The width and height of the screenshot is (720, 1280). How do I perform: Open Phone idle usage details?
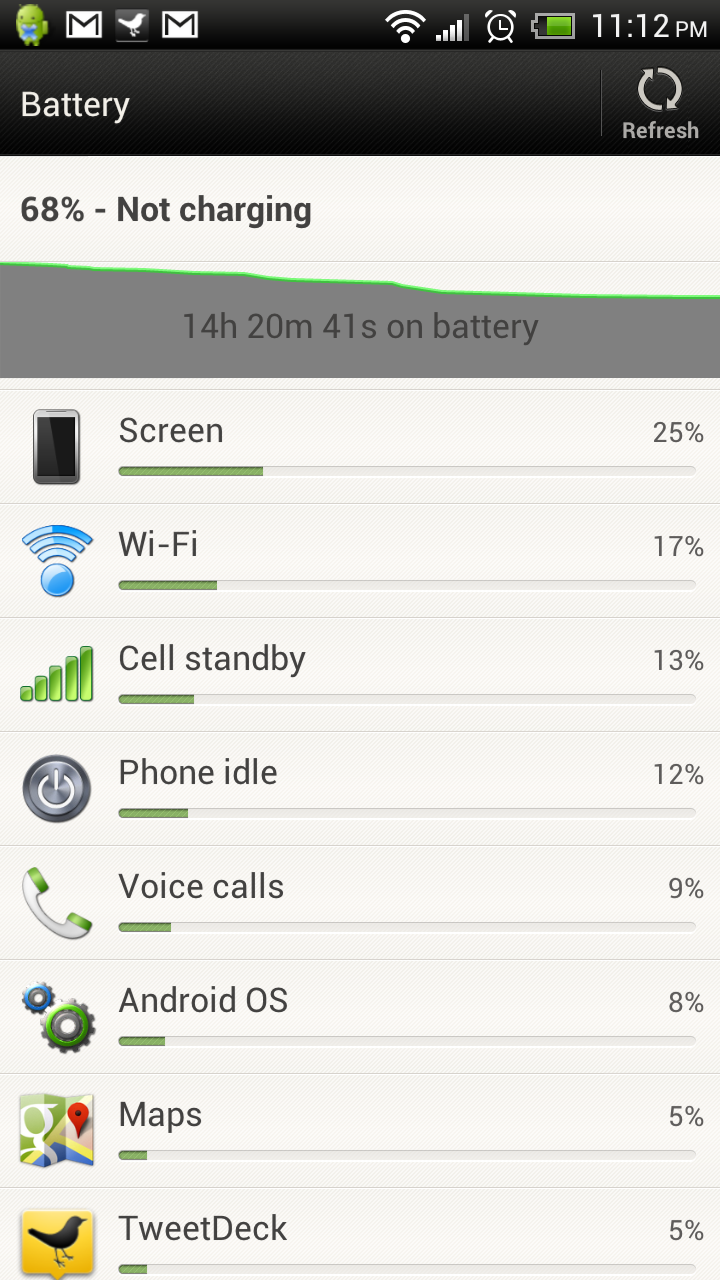[360, 789]
